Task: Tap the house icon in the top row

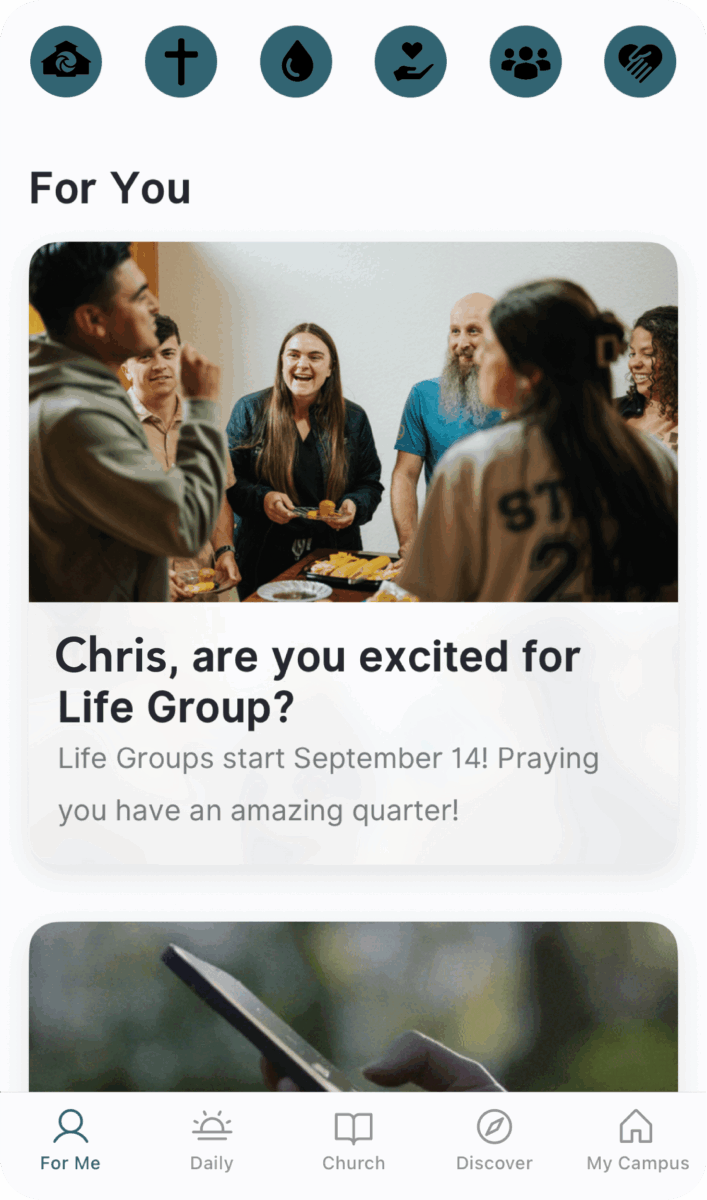Action: 66,62
